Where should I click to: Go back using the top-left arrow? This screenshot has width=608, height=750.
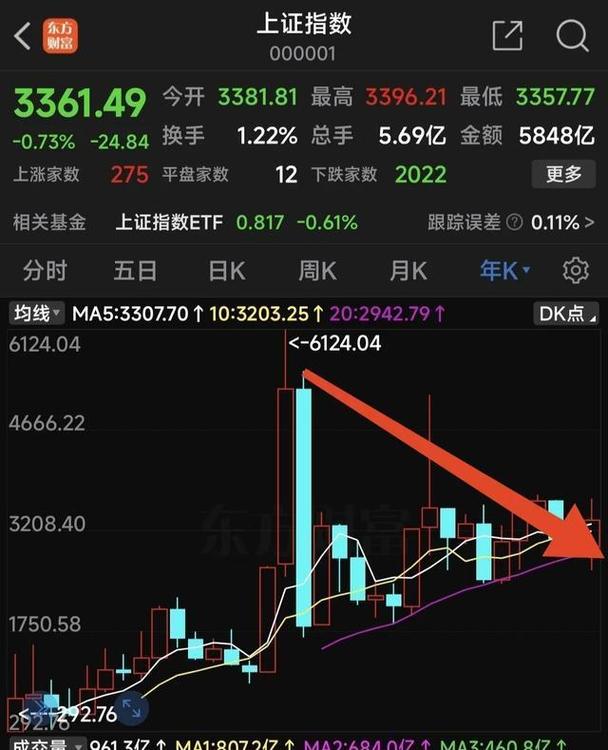[22, 37]
